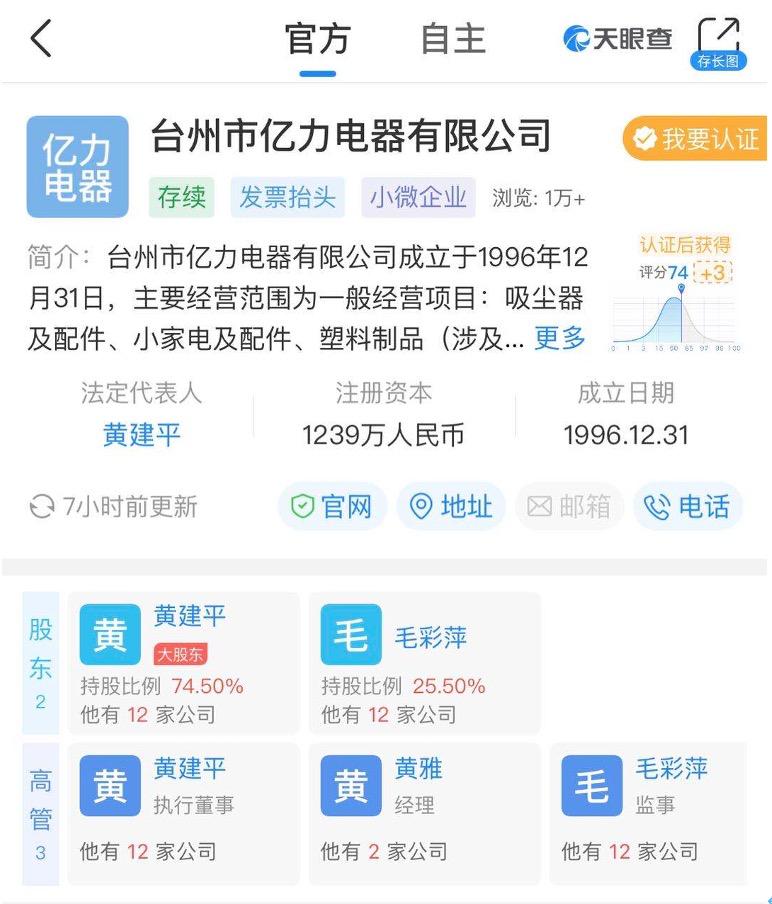772x904 pixels.
Task: Open major shareholder 黄建平 card
Action: tap(183, 663)
